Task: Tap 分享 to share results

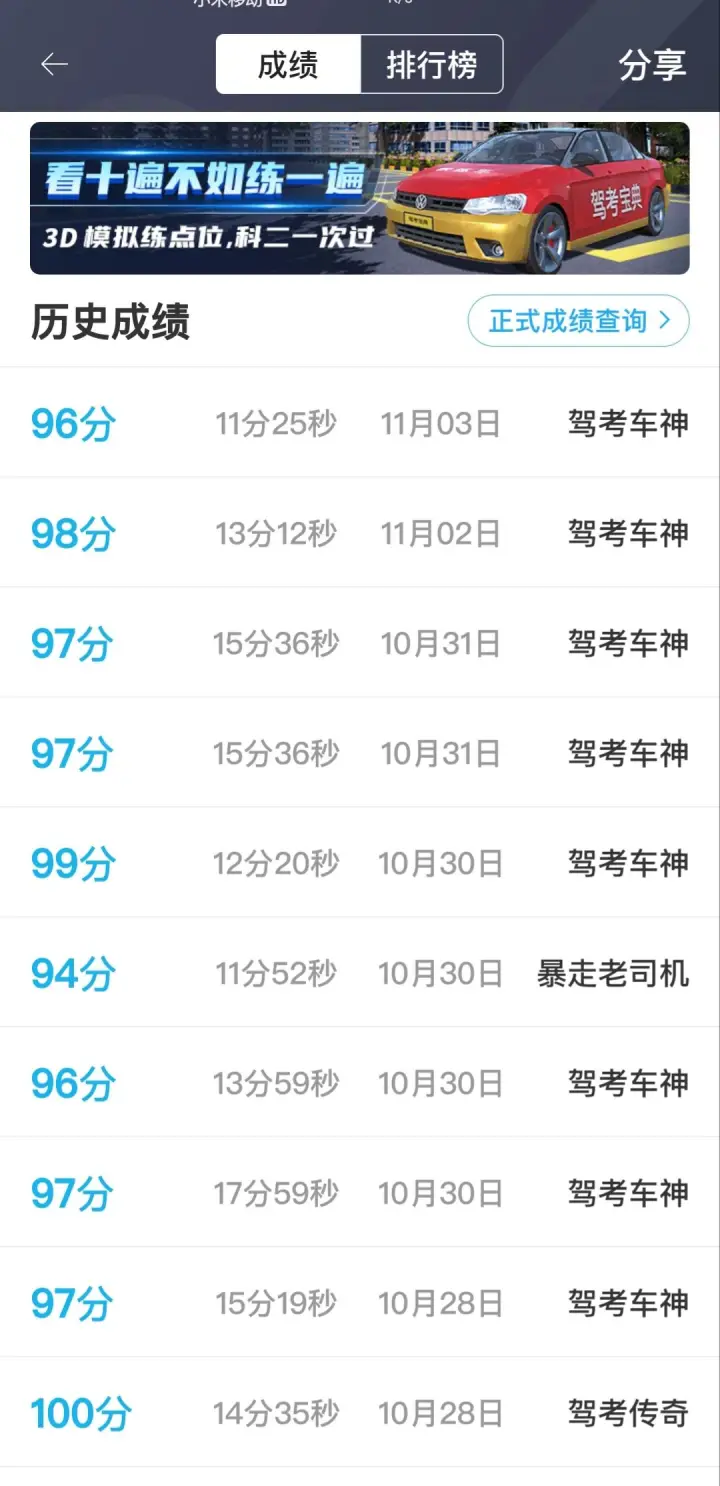Action: (x=652, y=65)
